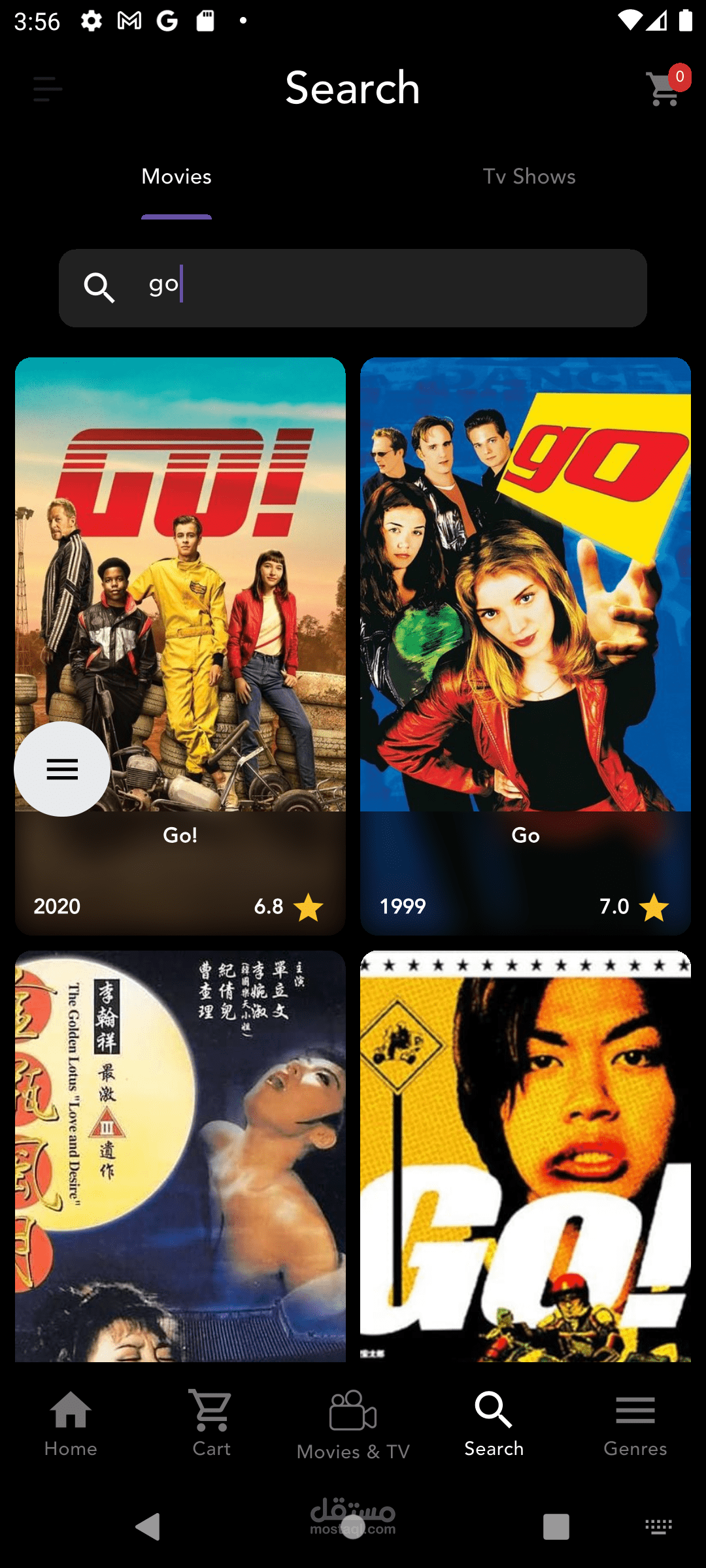
Task: Open the drawer menu icon
Action: [48, 89]
